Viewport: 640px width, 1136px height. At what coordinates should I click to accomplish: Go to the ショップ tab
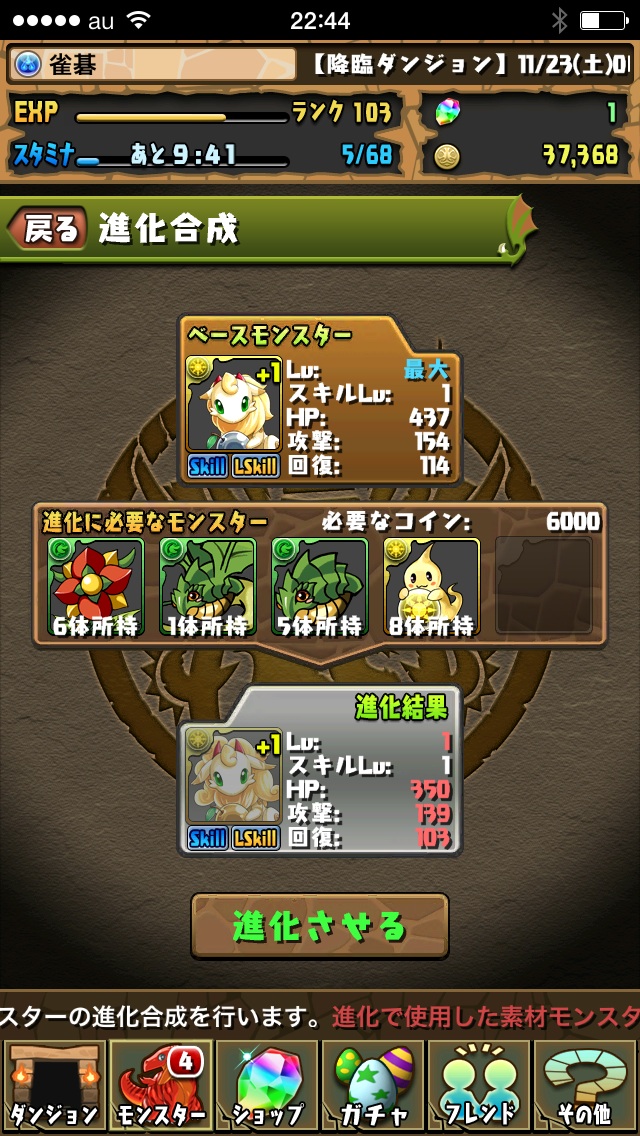coord(266,1086)
